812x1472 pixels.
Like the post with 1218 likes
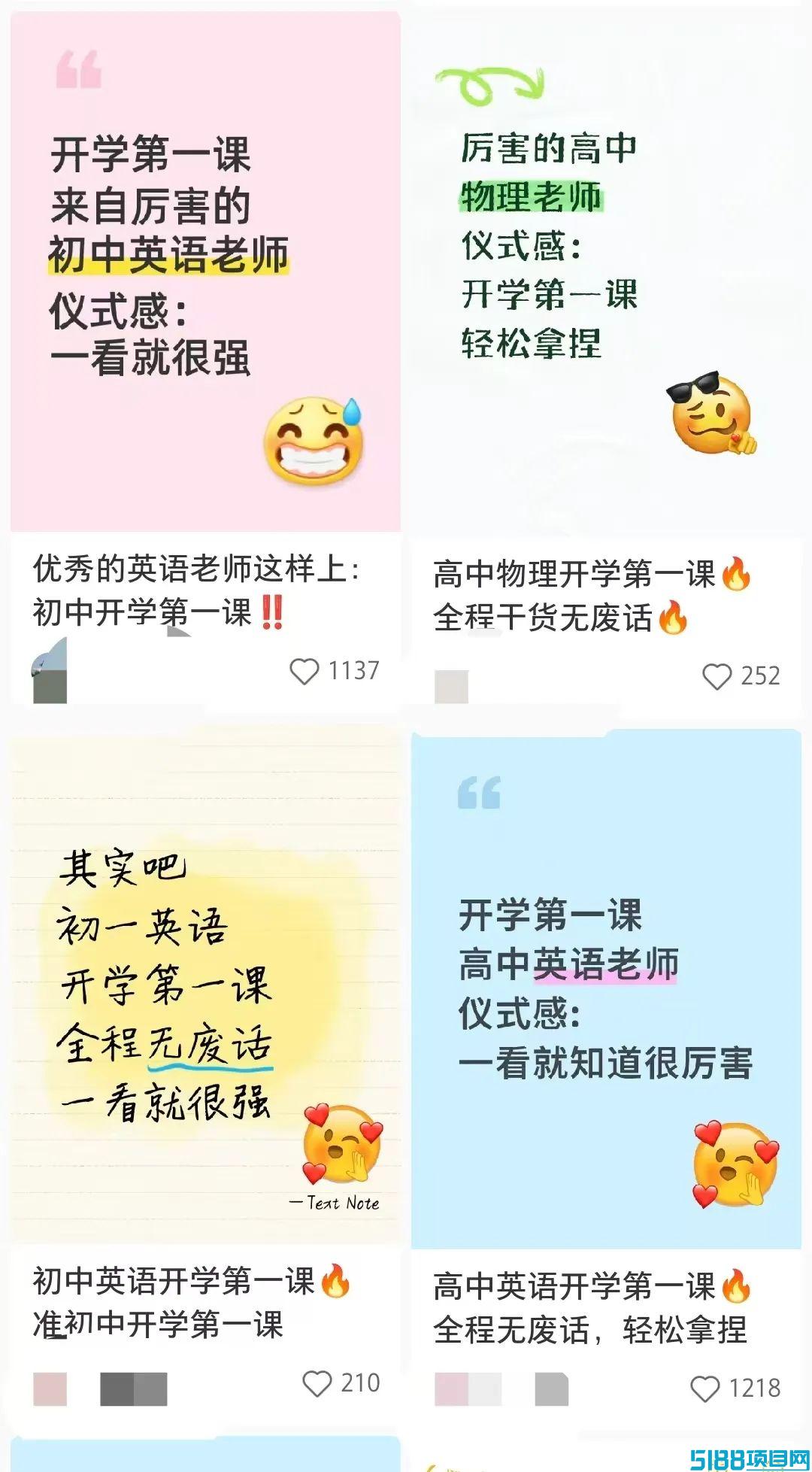coord(704,1389)
